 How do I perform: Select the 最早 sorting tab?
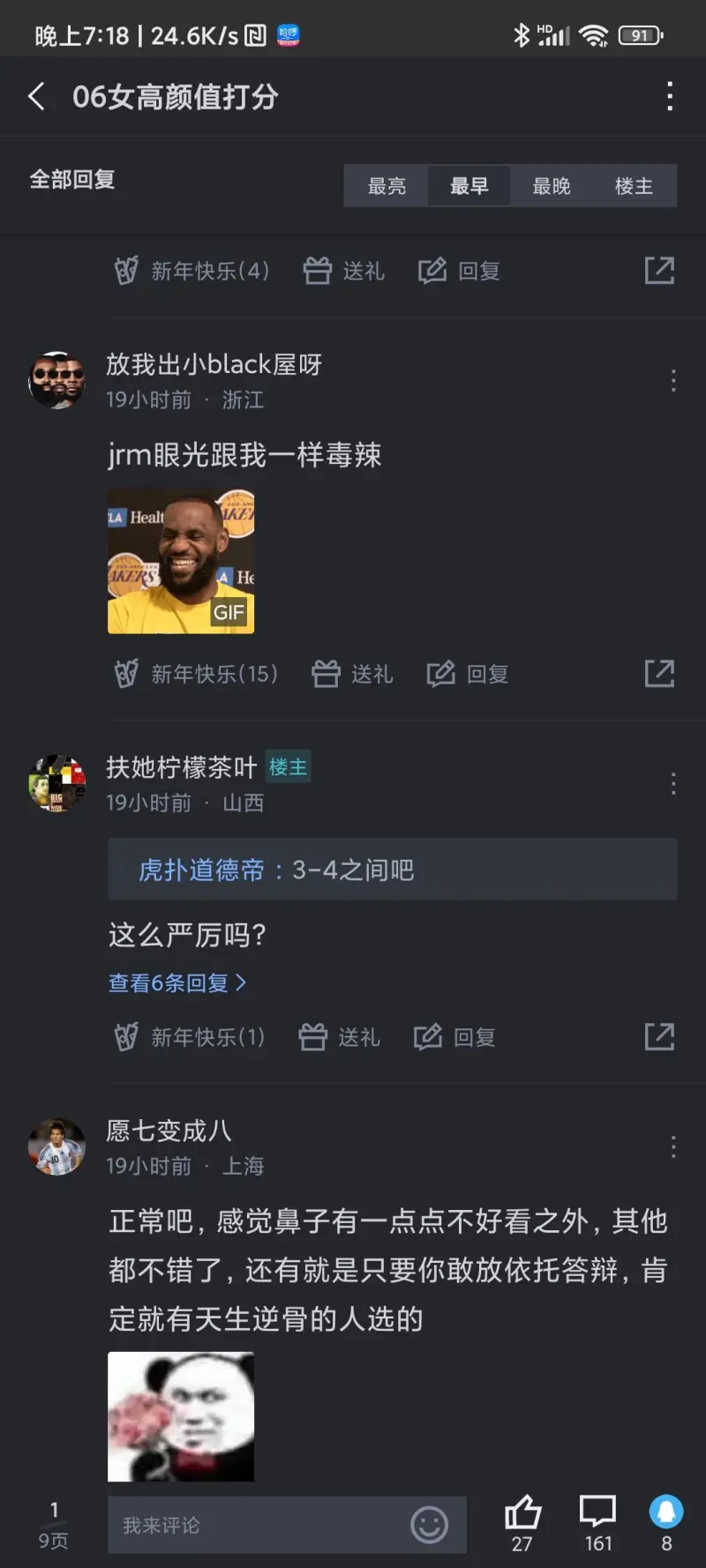(x=469, y=186)
